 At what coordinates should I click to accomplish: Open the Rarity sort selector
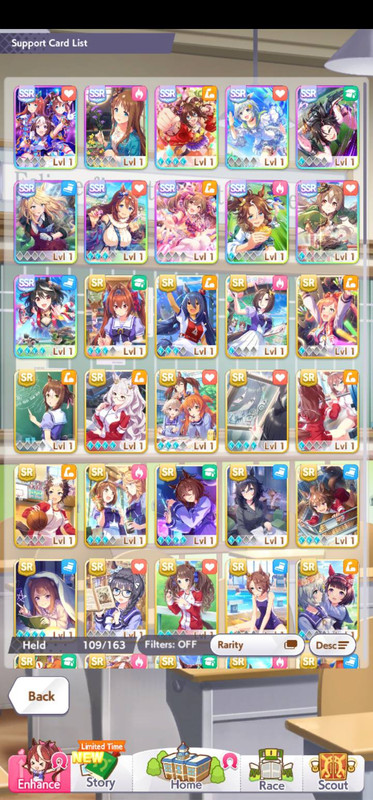click(x=257, y=645)
